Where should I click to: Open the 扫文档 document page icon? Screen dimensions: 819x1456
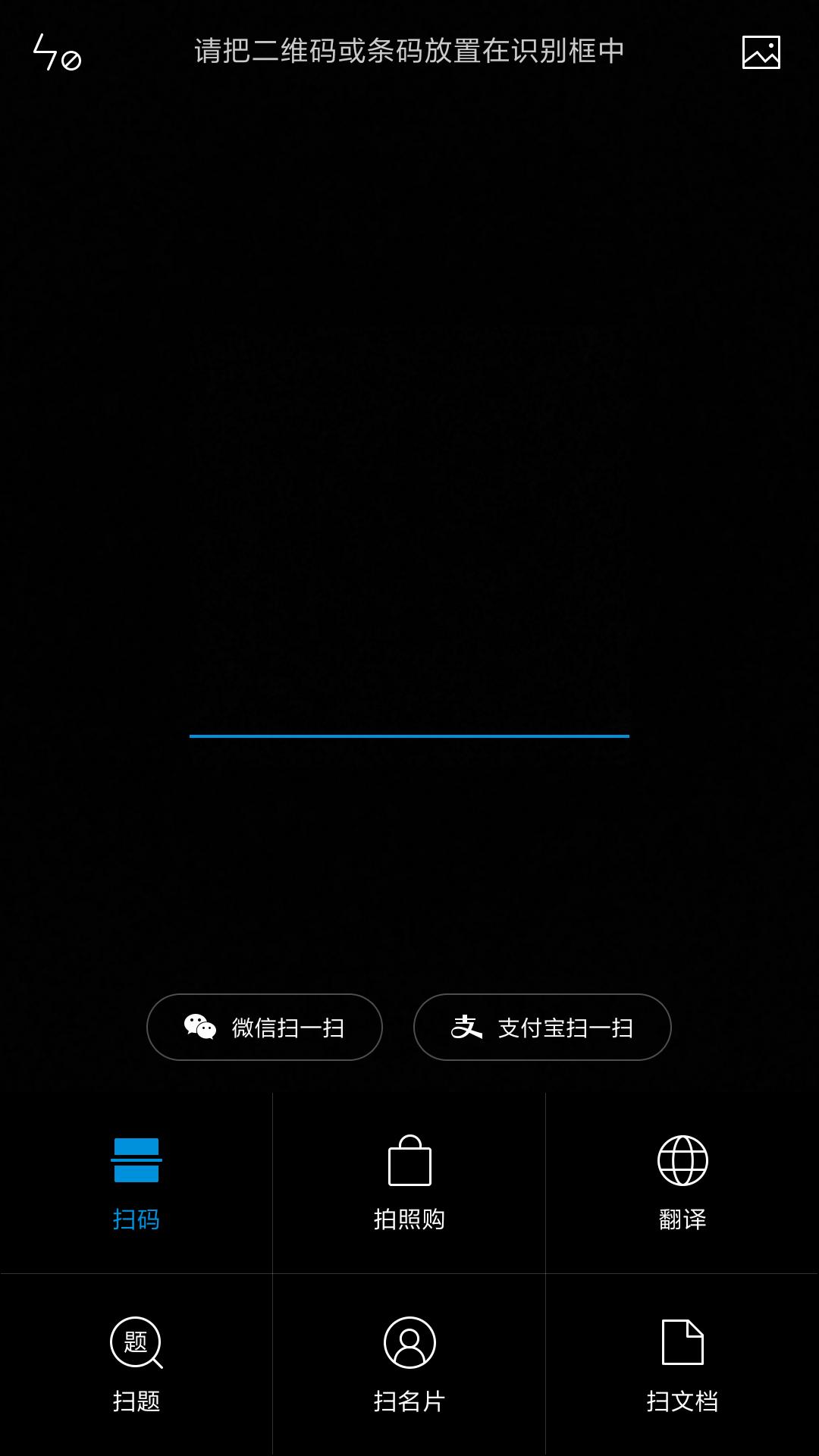(x=682, y=1342)
